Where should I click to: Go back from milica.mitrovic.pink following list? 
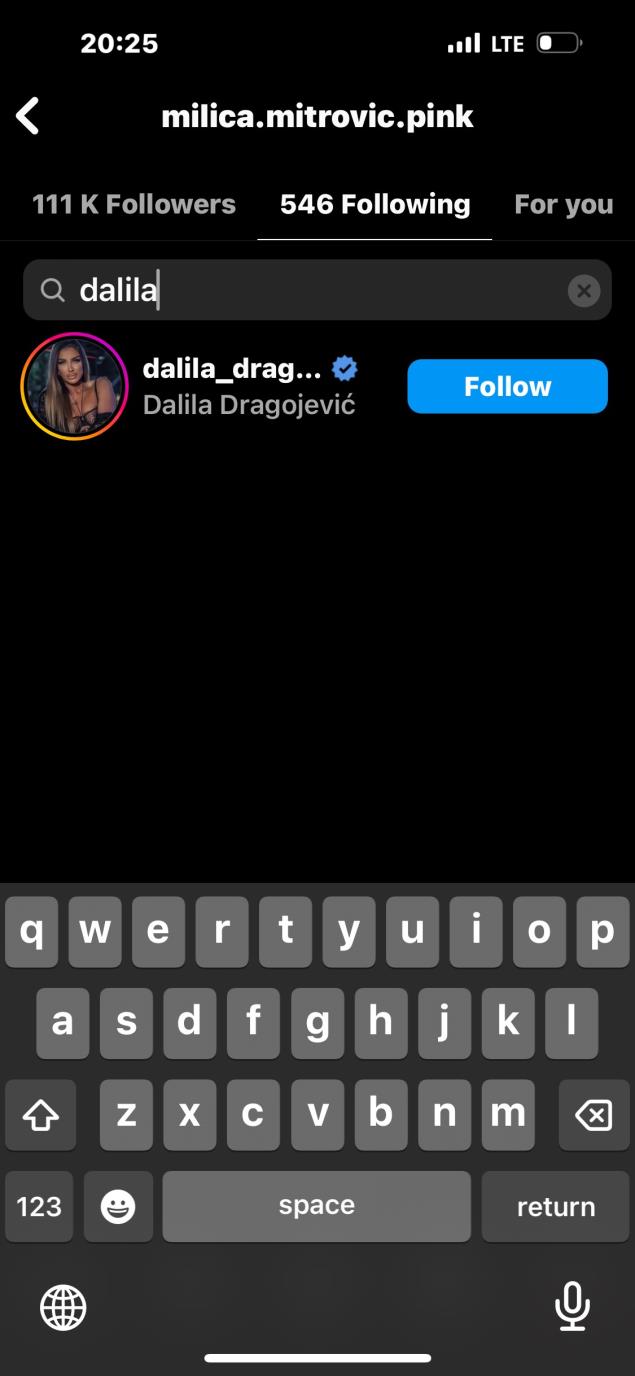[28, 116]
